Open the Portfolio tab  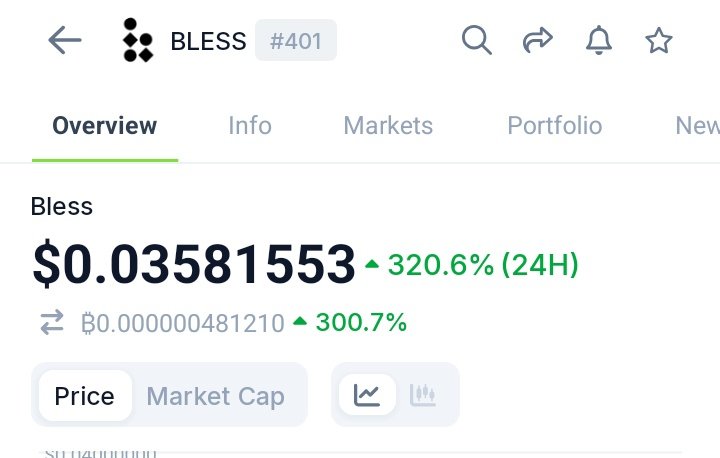pyautogui.click(x=554, y=126)
